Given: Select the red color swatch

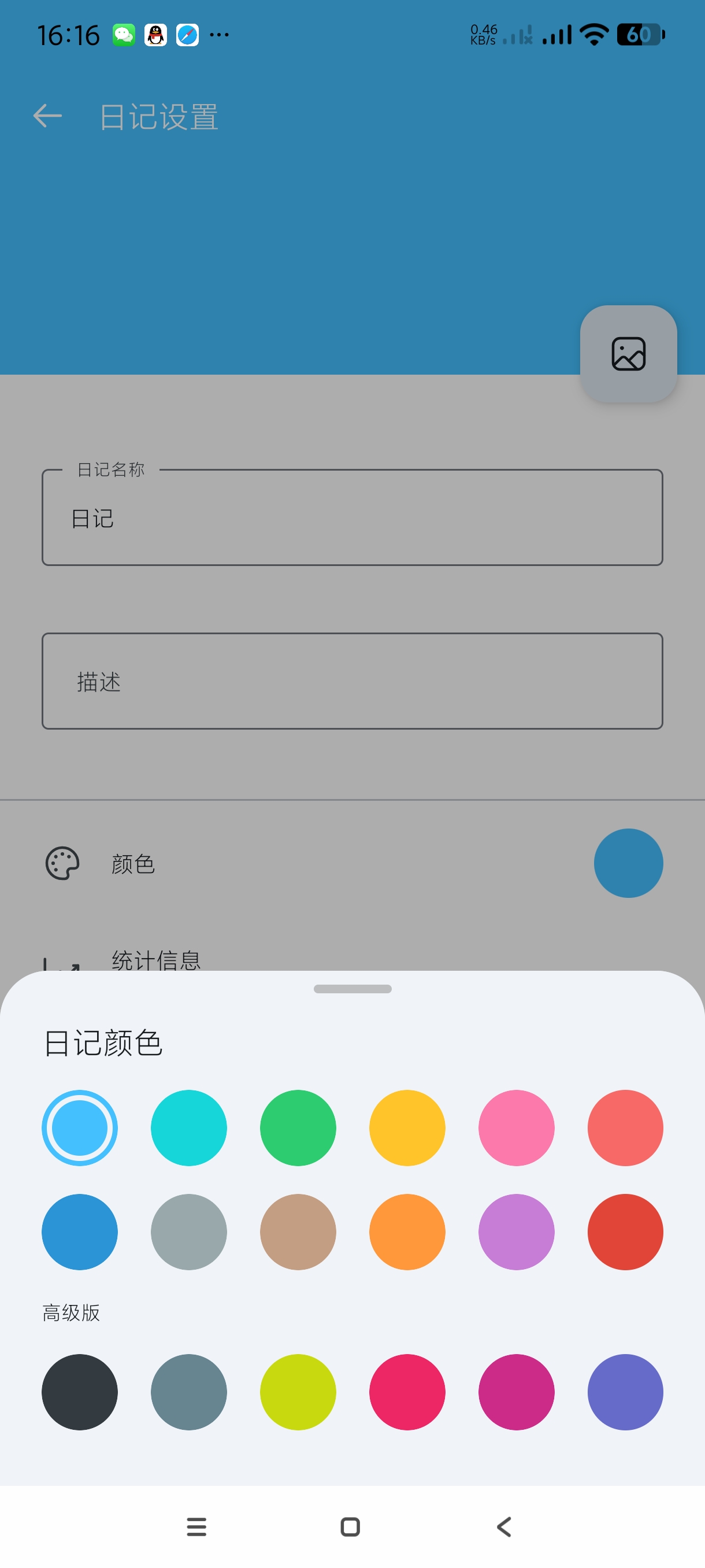Looking at the screenshot, I should [625, 1232].
